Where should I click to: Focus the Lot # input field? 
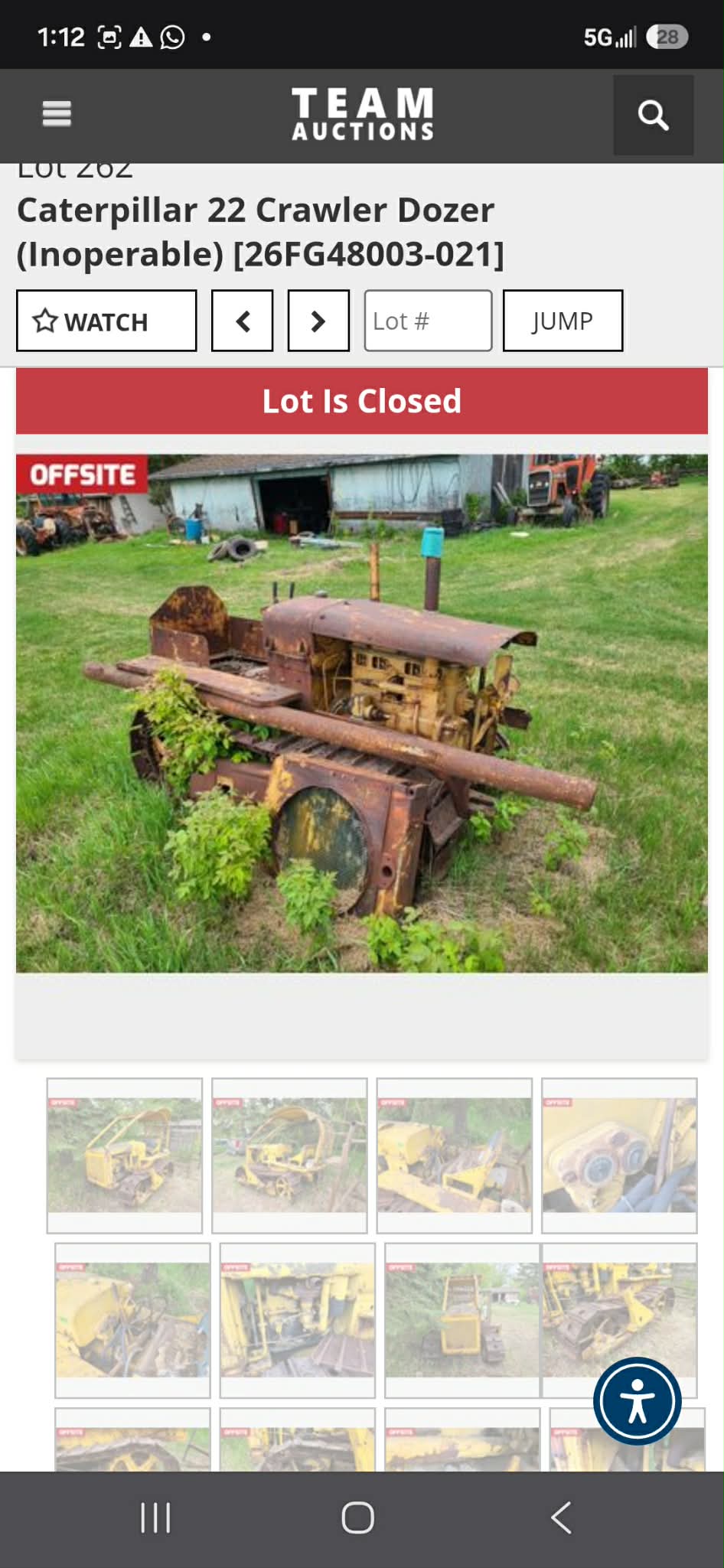click(x=428, y=321)
